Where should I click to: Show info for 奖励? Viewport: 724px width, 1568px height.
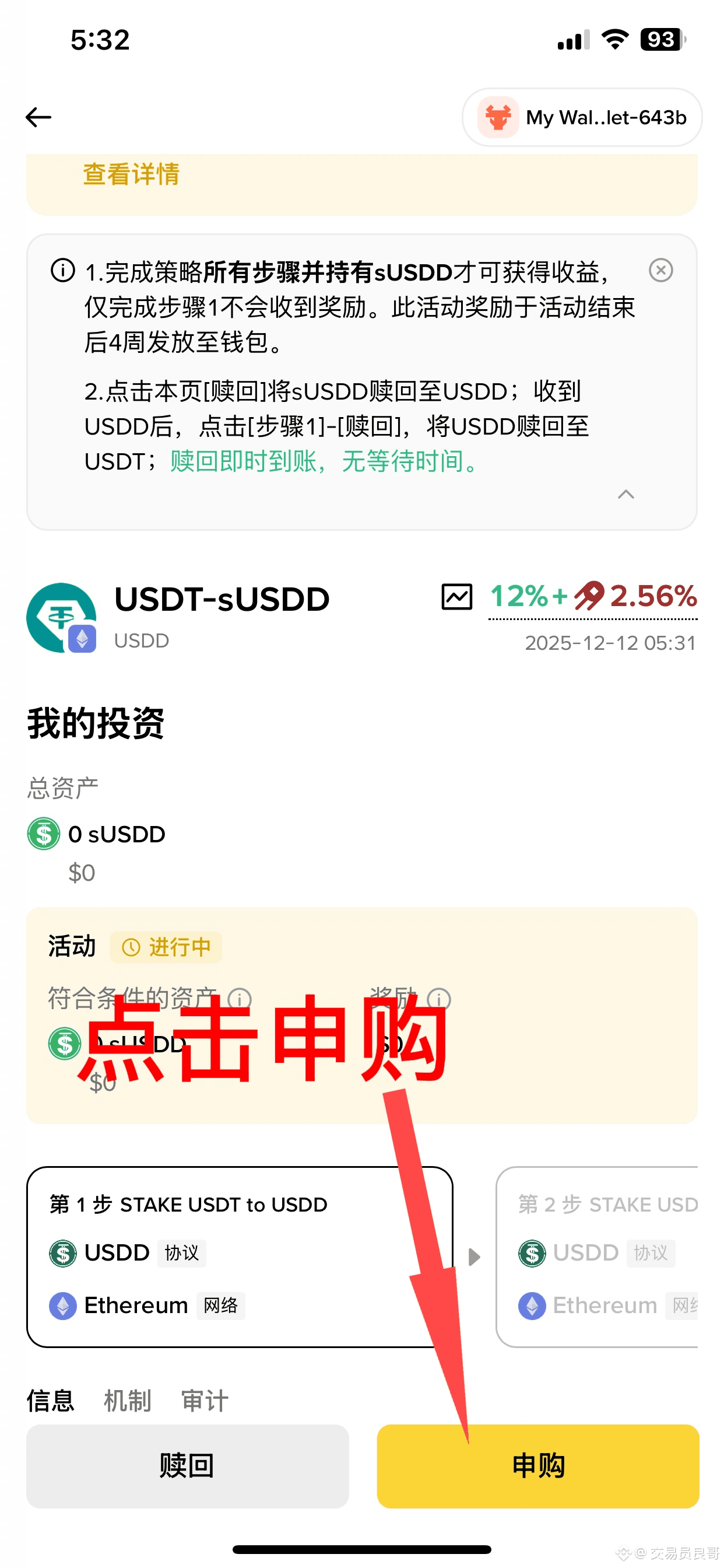click(x=439, y=999)
